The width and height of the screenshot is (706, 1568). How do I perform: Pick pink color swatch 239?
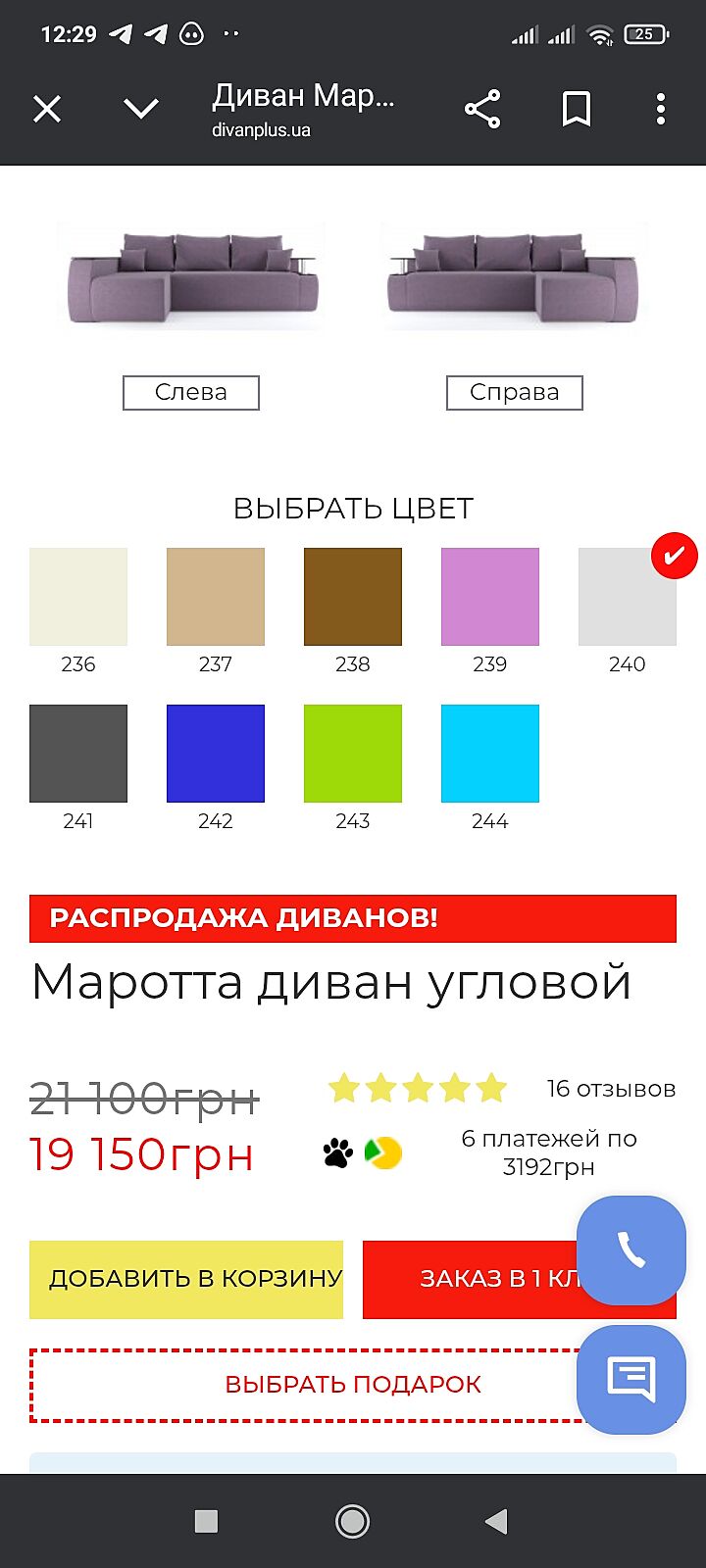tap(490, 597)
